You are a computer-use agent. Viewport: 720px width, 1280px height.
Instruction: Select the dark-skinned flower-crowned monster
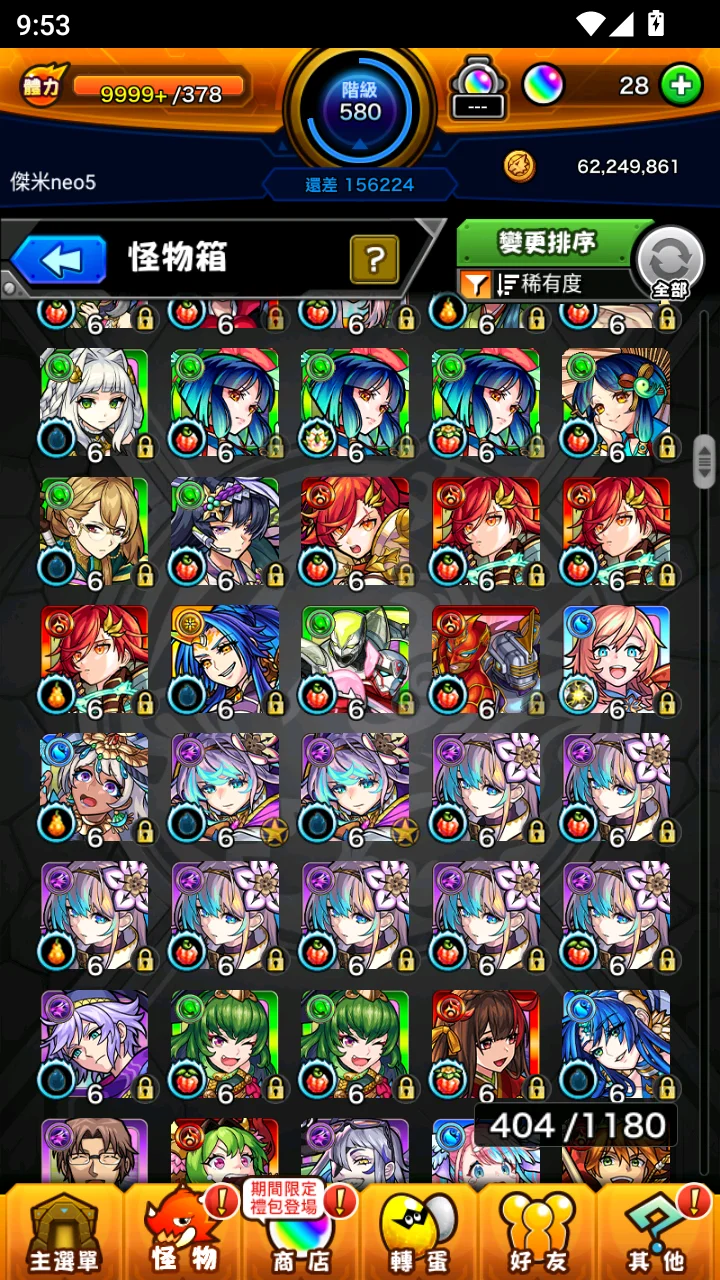pos(94,788)
